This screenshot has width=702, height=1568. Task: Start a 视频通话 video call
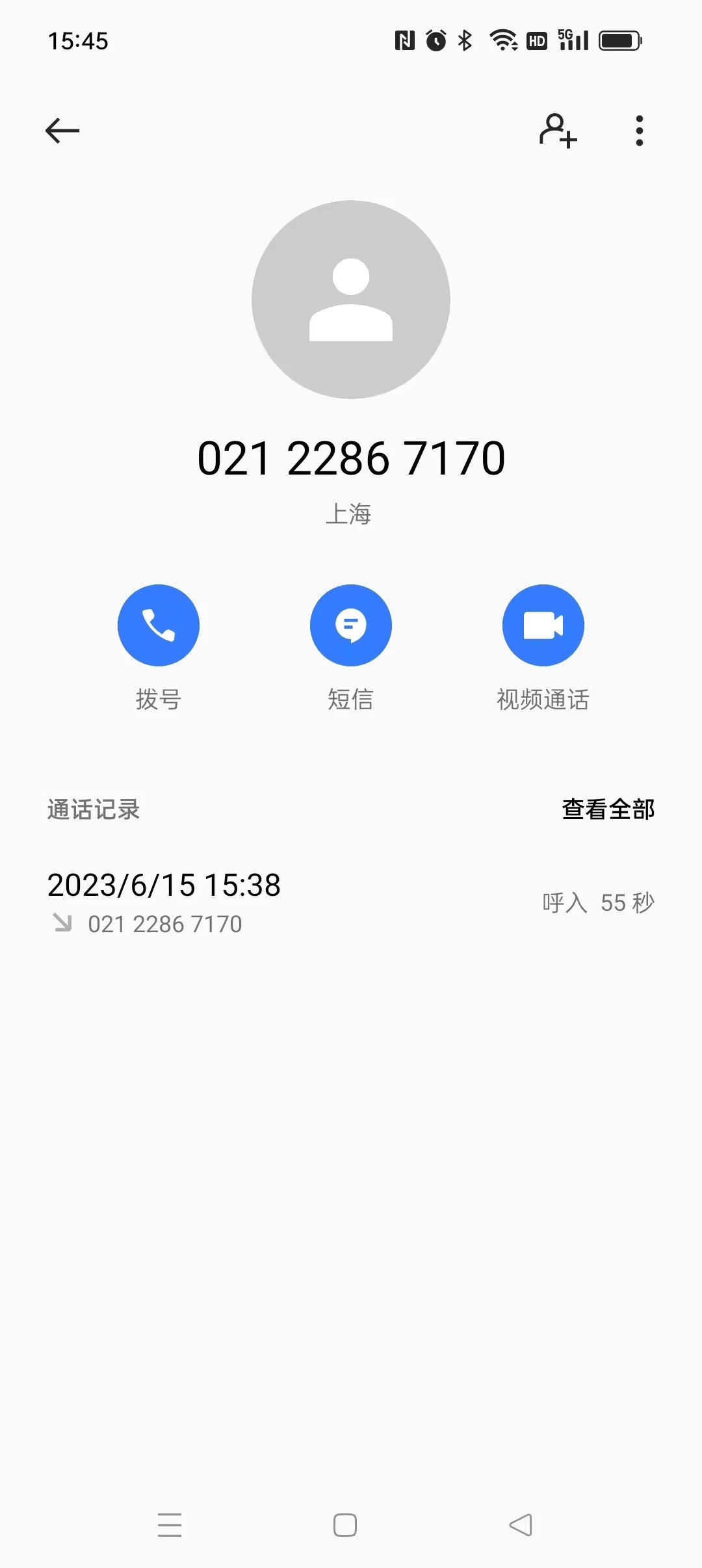pos(543,625)
